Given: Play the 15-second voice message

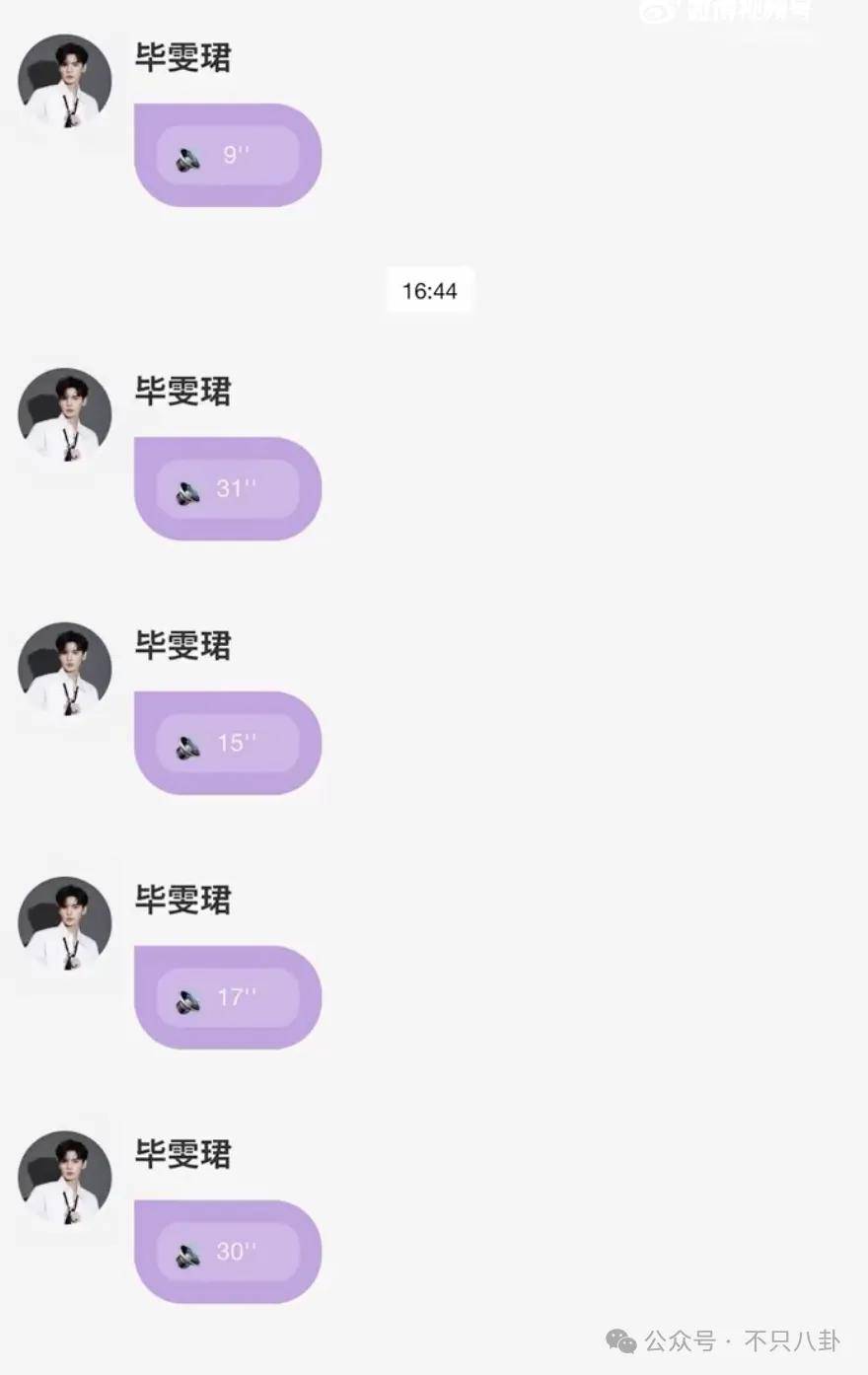Looking at the screenshot, I should [227, 744].
